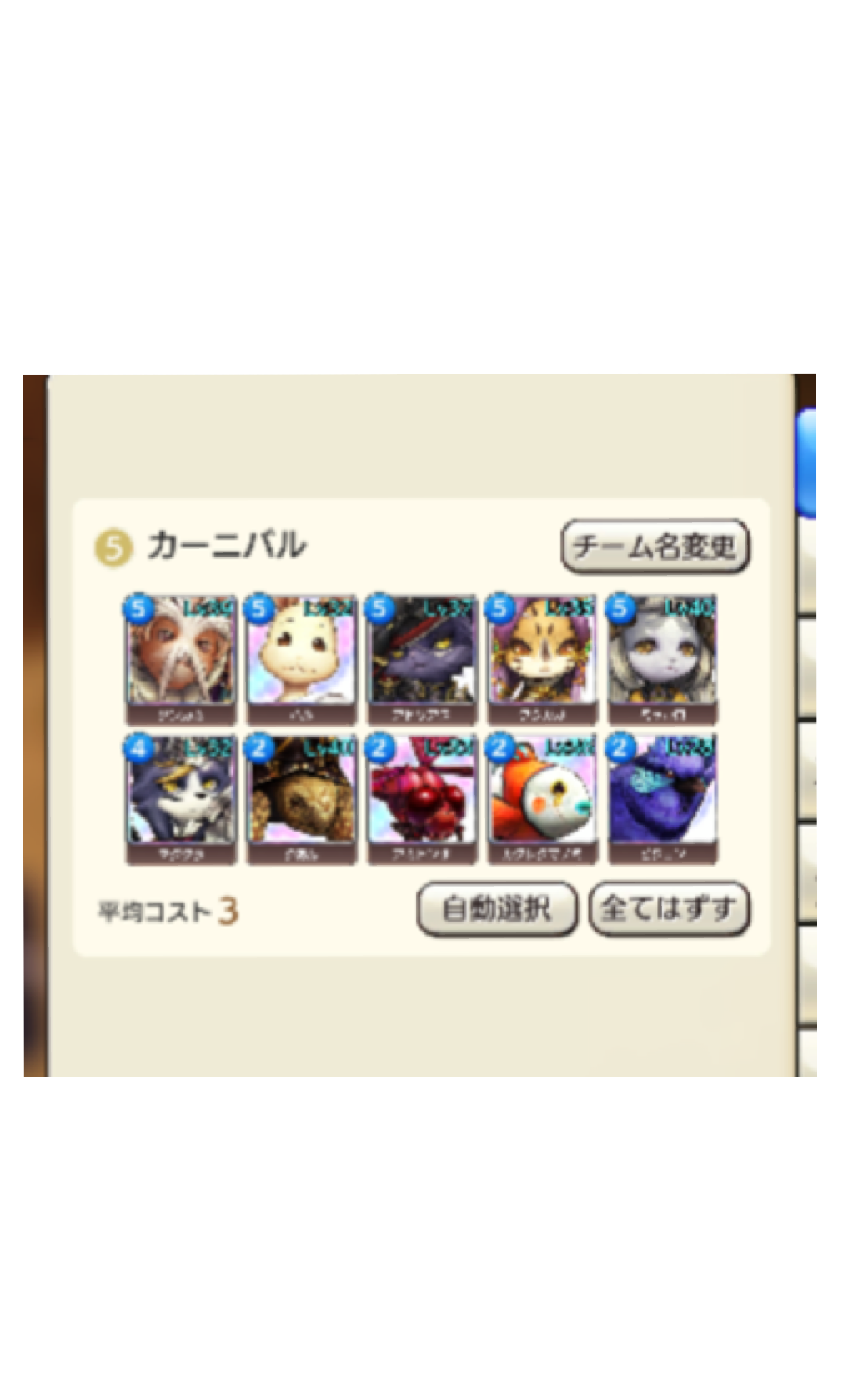This screenshot has height=1400, width=848.
Task: Open the orange clownfish character card
Action: tap(542, 798)
